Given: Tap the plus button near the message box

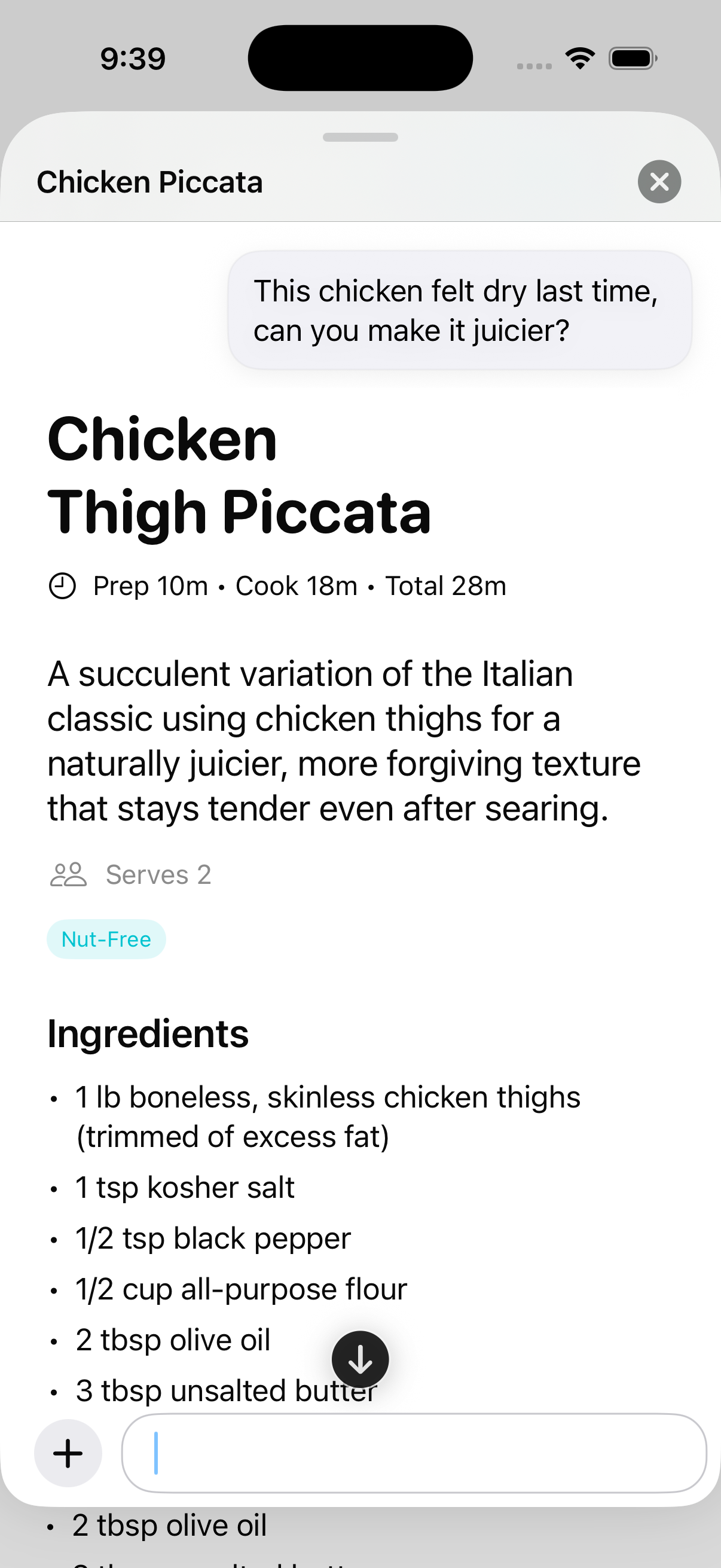Looking at the screenshot, I should coord(68,1454).
